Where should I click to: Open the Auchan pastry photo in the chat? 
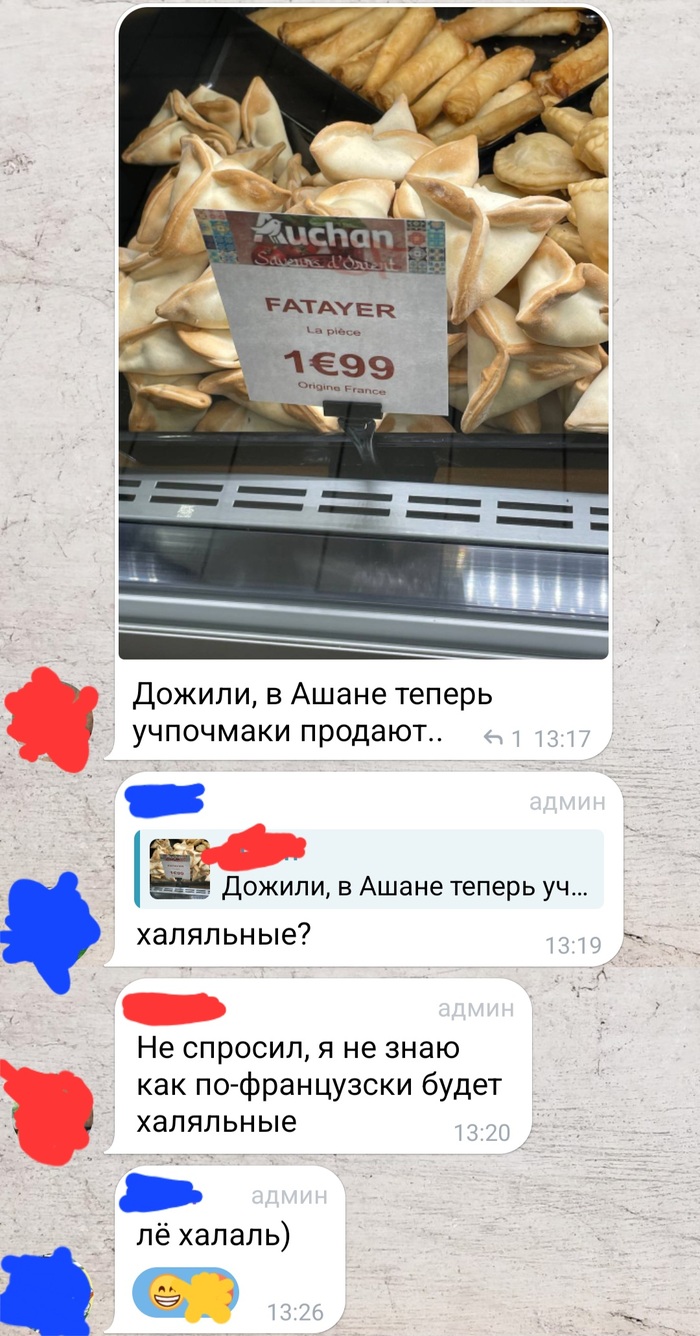(363, 335)
